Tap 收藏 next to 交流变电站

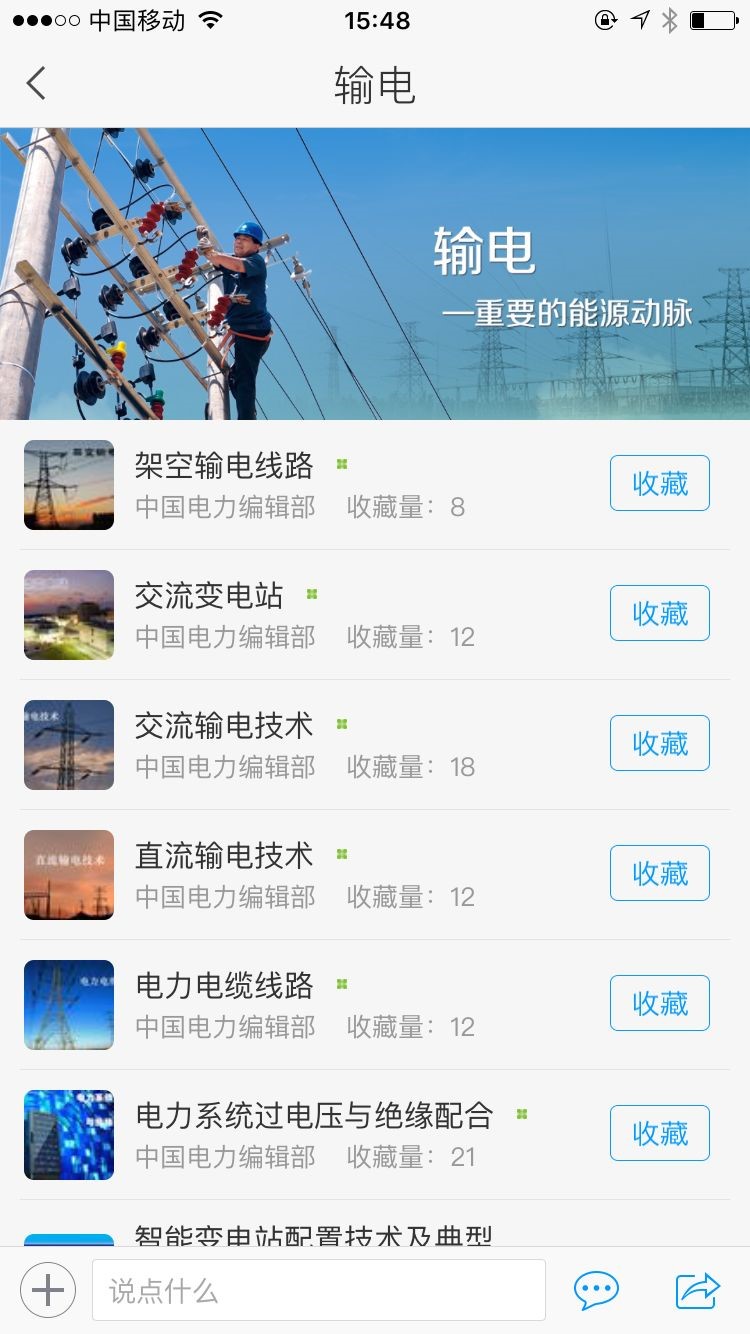click(x=659, y=613)
